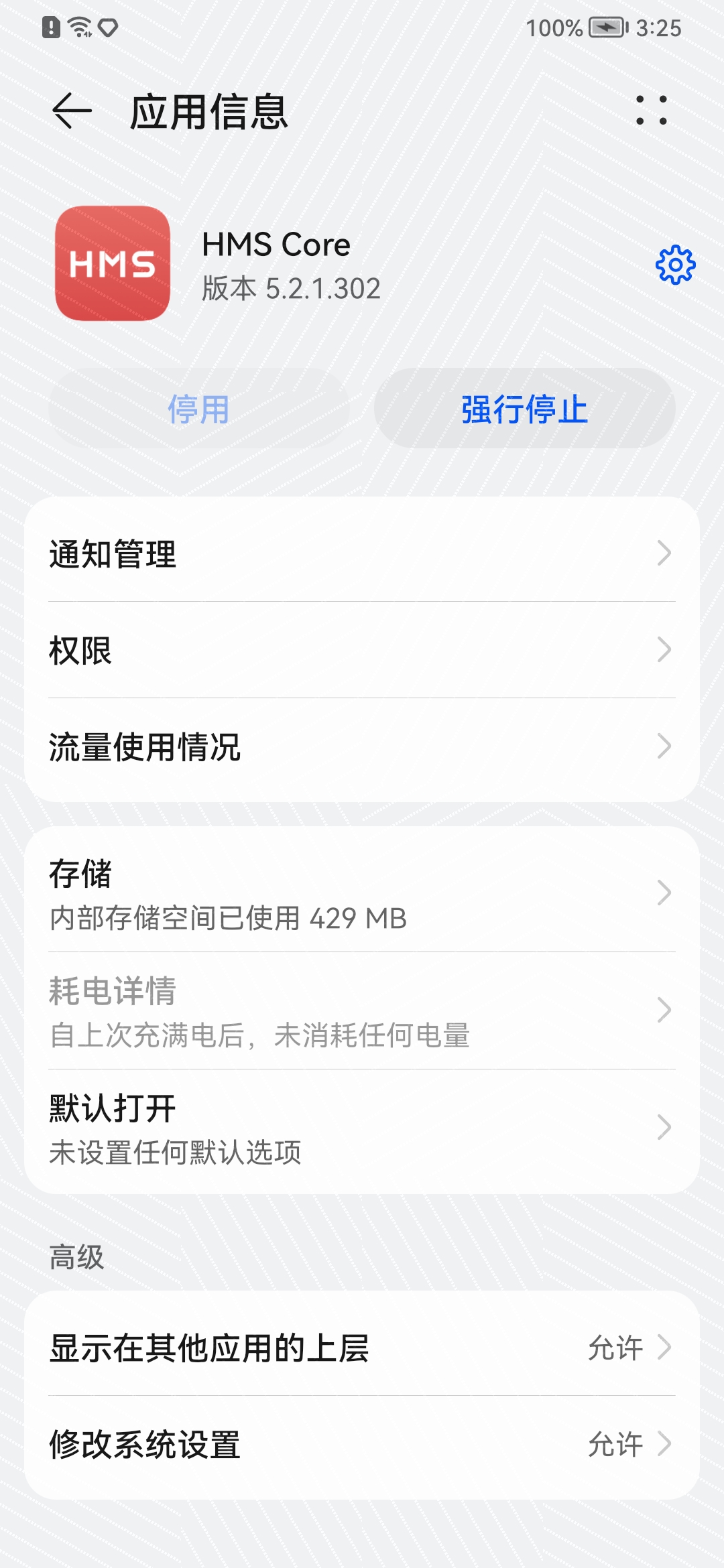Open the 权限 permissions row

coord(362,649)
